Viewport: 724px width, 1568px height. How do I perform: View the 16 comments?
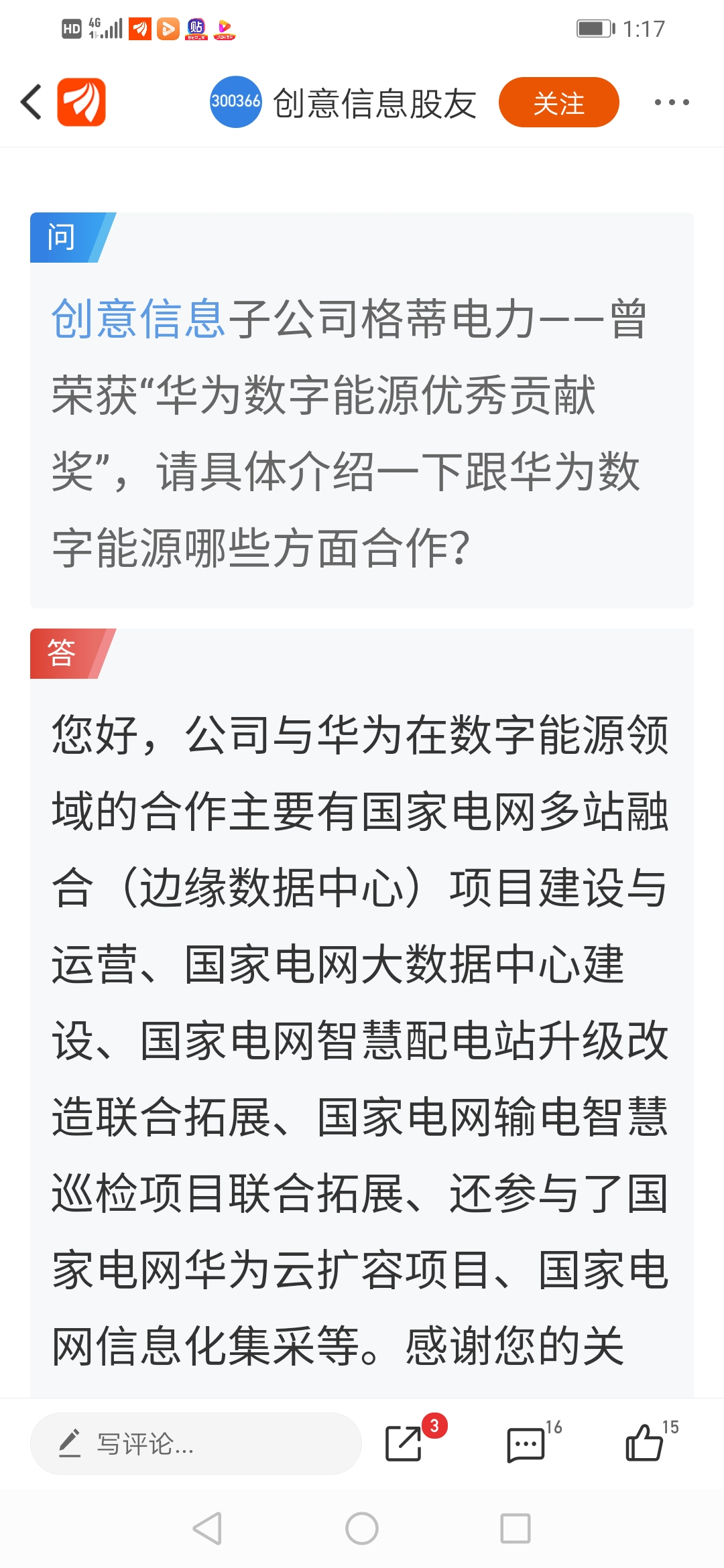click(526, 1444)
